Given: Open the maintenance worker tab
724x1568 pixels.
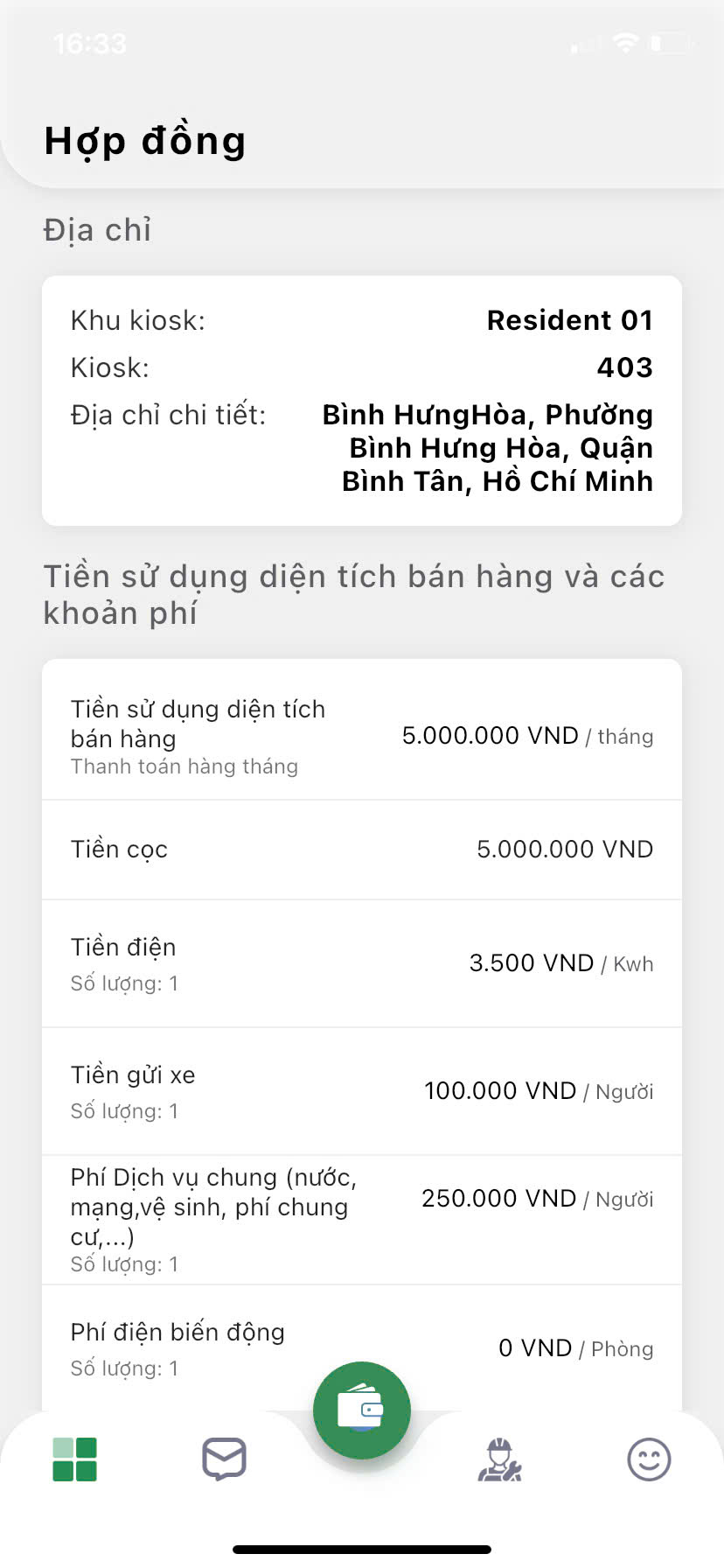Looking at the screenshot, I should [x=499, y=1459].
